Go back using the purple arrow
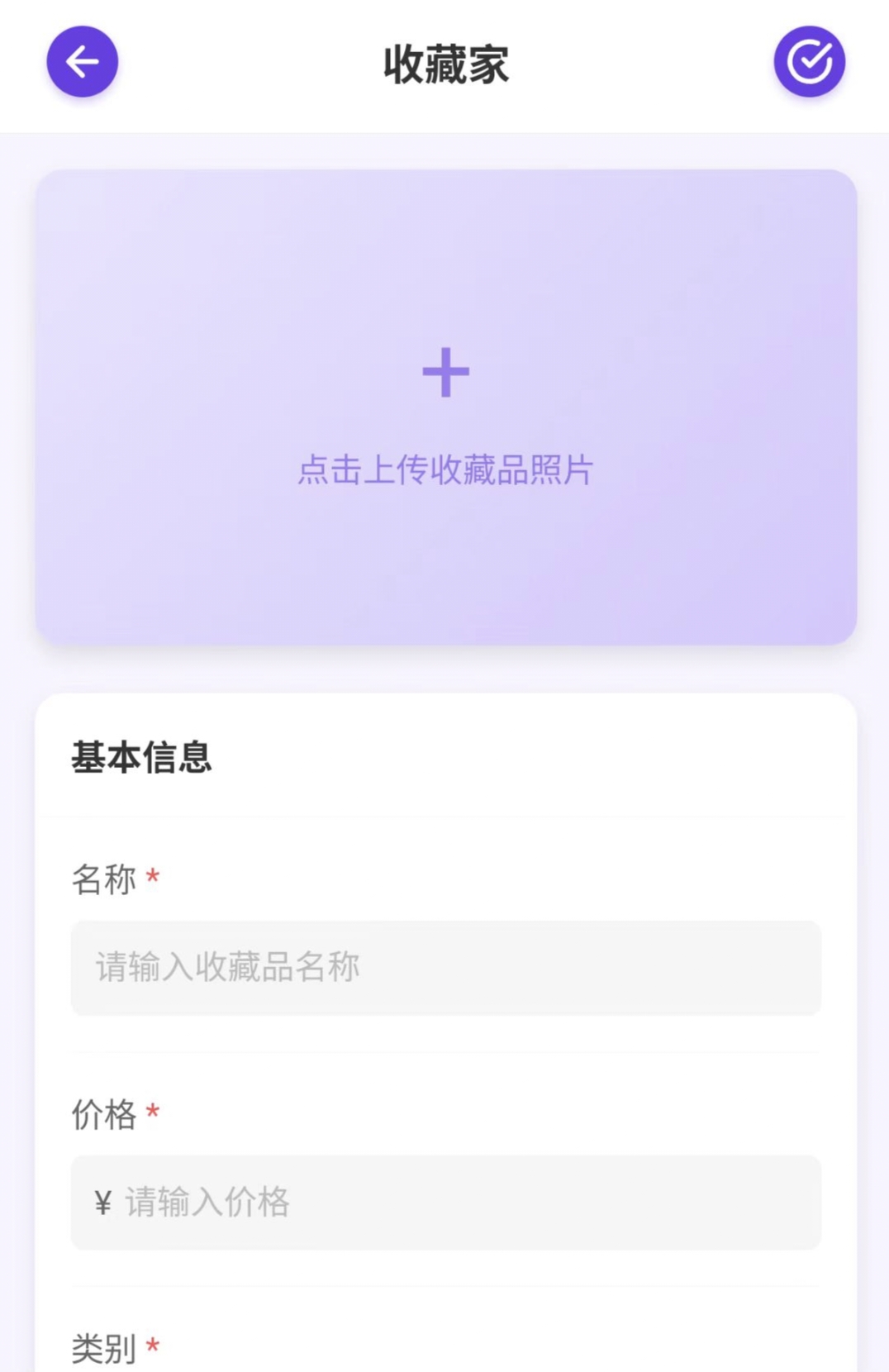 (x=82, y=62)
